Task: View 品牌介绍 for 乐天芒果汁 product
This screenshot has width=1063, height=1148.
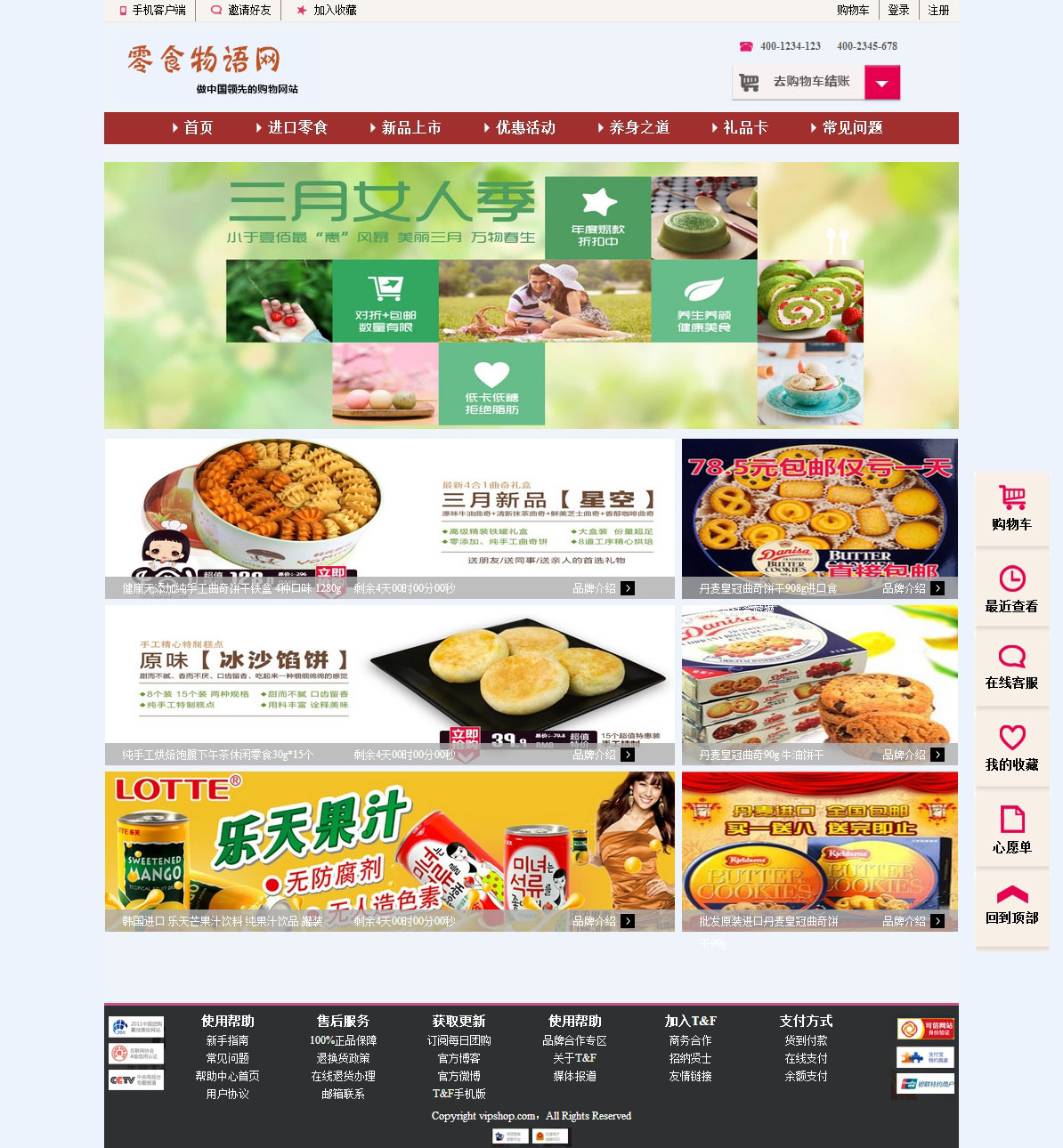Action: [x=603, y=921]
